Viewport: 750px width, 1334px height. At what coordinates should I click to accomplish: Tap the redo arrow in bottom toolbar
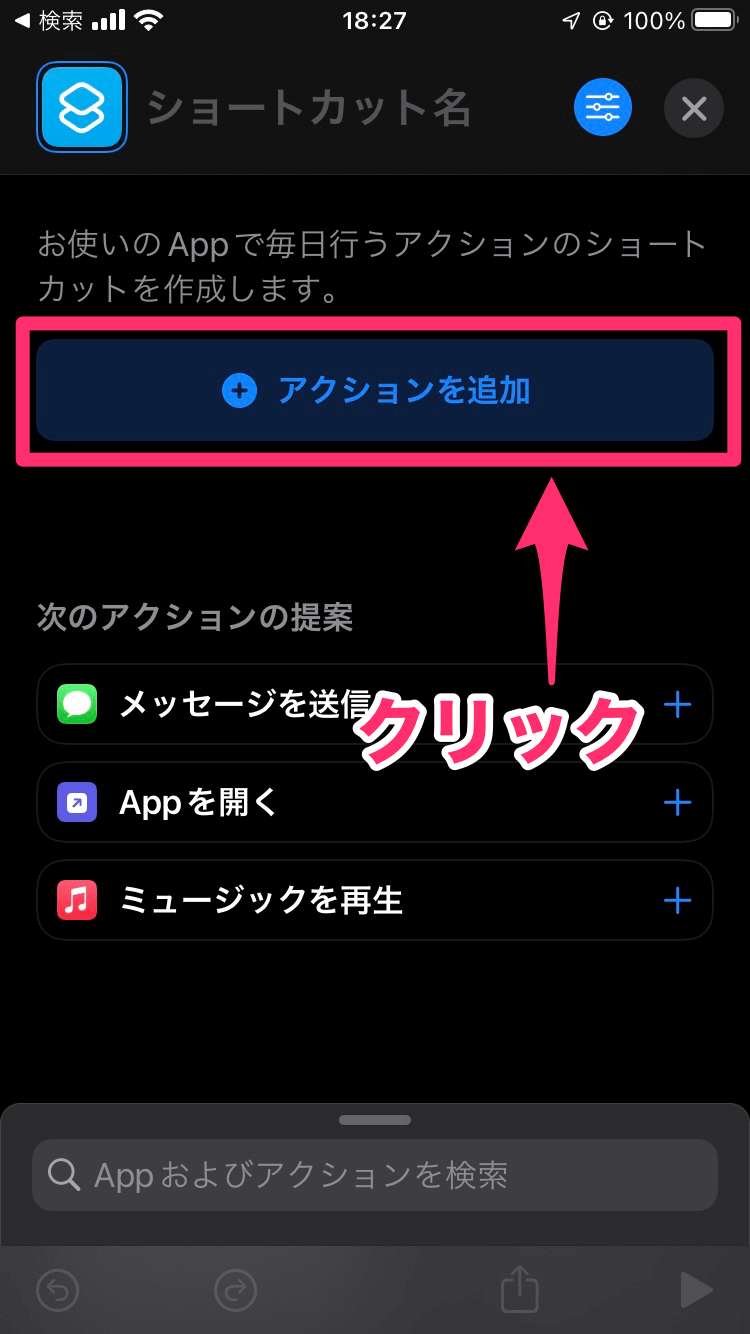pyautogui.click(x=236, y=1290)
